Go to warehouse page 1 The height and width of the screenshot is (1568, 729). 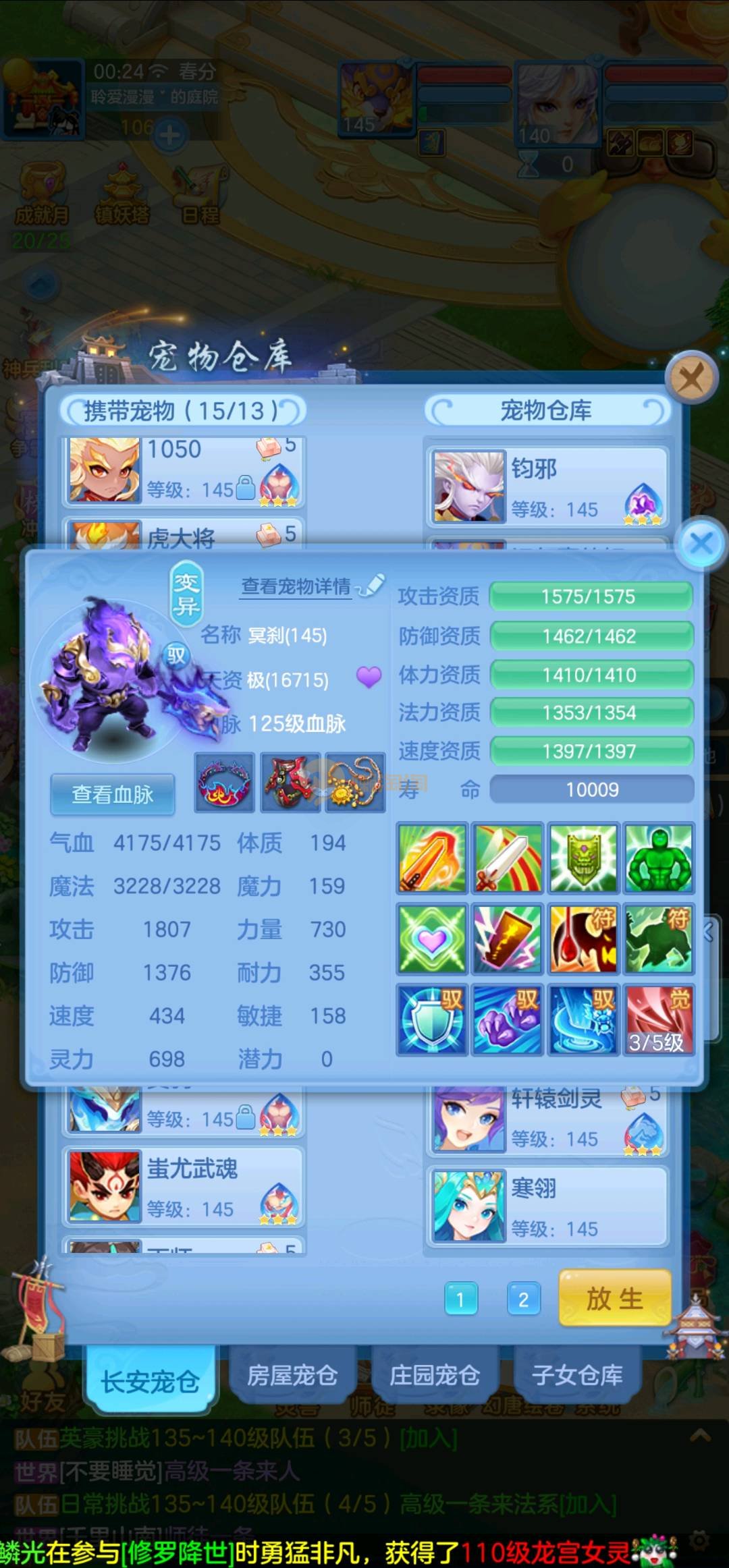pyautogui.click(x=460, y=1299)
